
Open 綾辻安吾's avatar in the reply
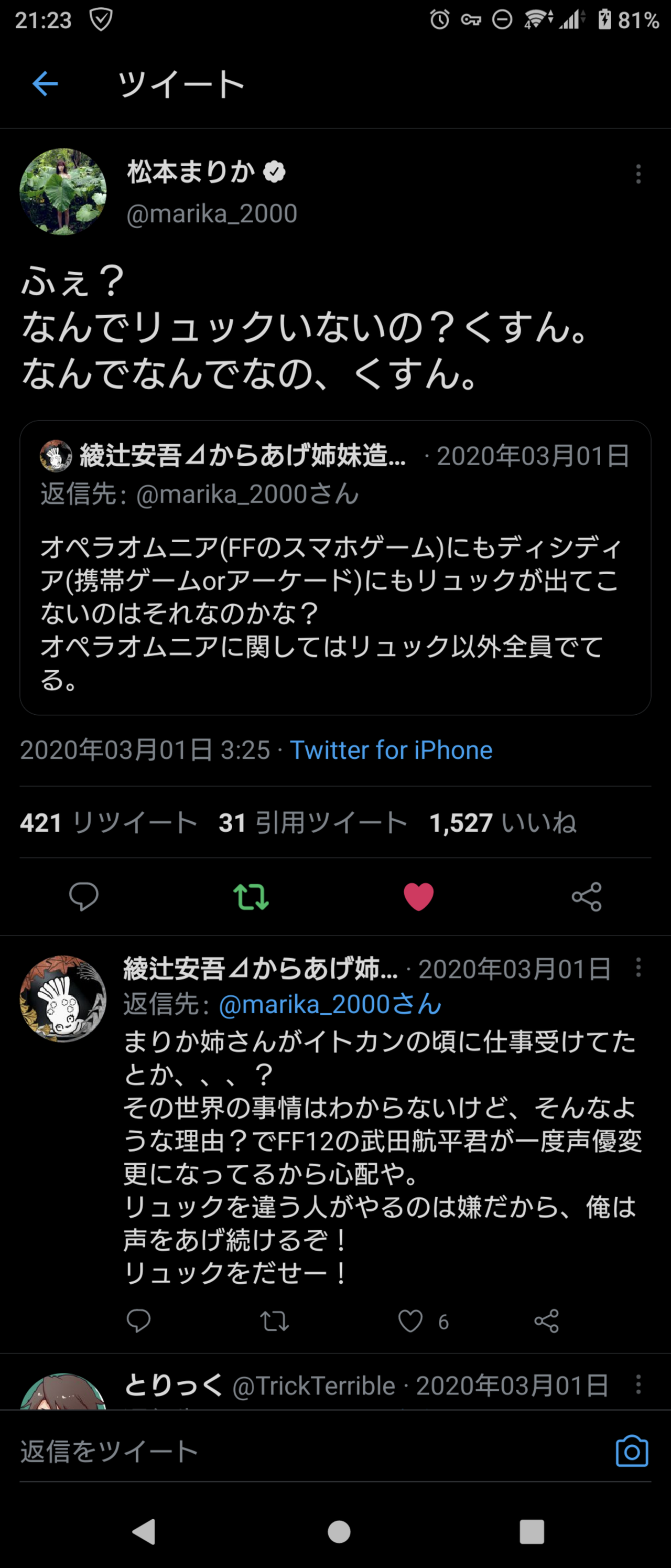pyautogui.click(x=63, y=999)
